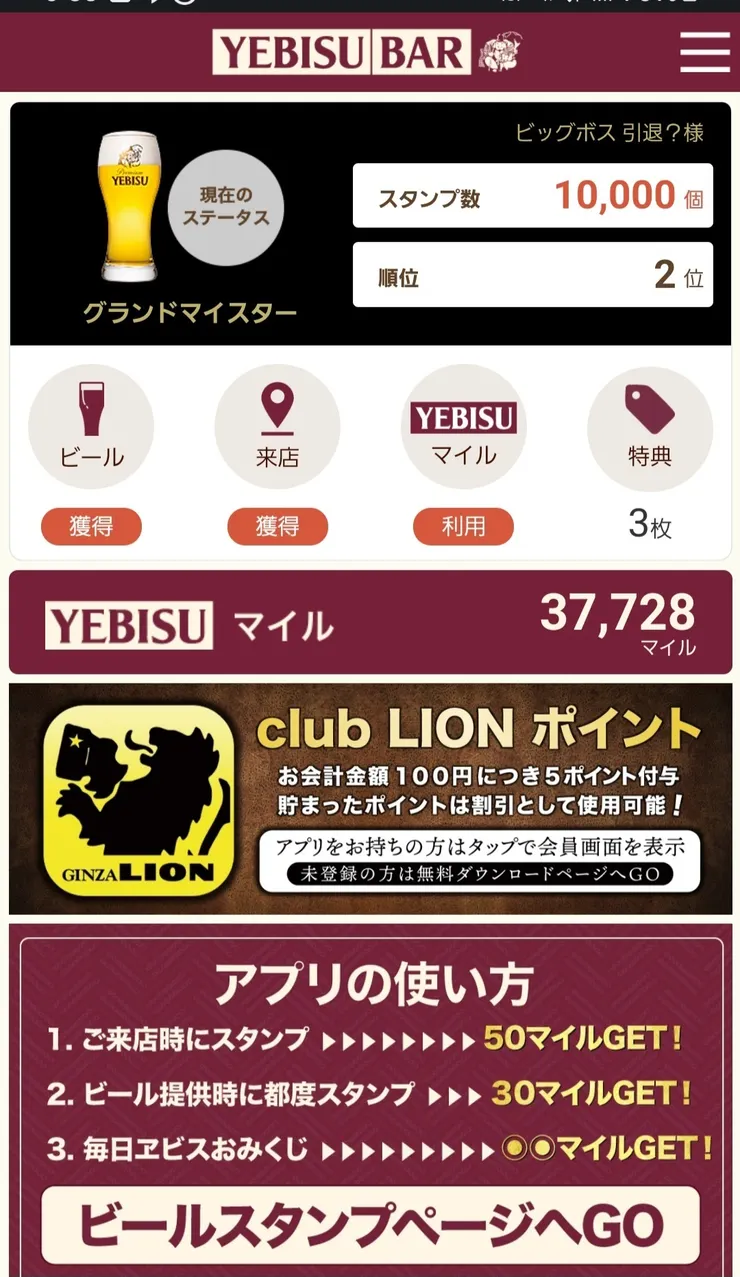Open the 来店 location circle icon
Image resolution: width=740 pixels, height=1277 pixels.
pyautogui.click(x=277, y=427)
